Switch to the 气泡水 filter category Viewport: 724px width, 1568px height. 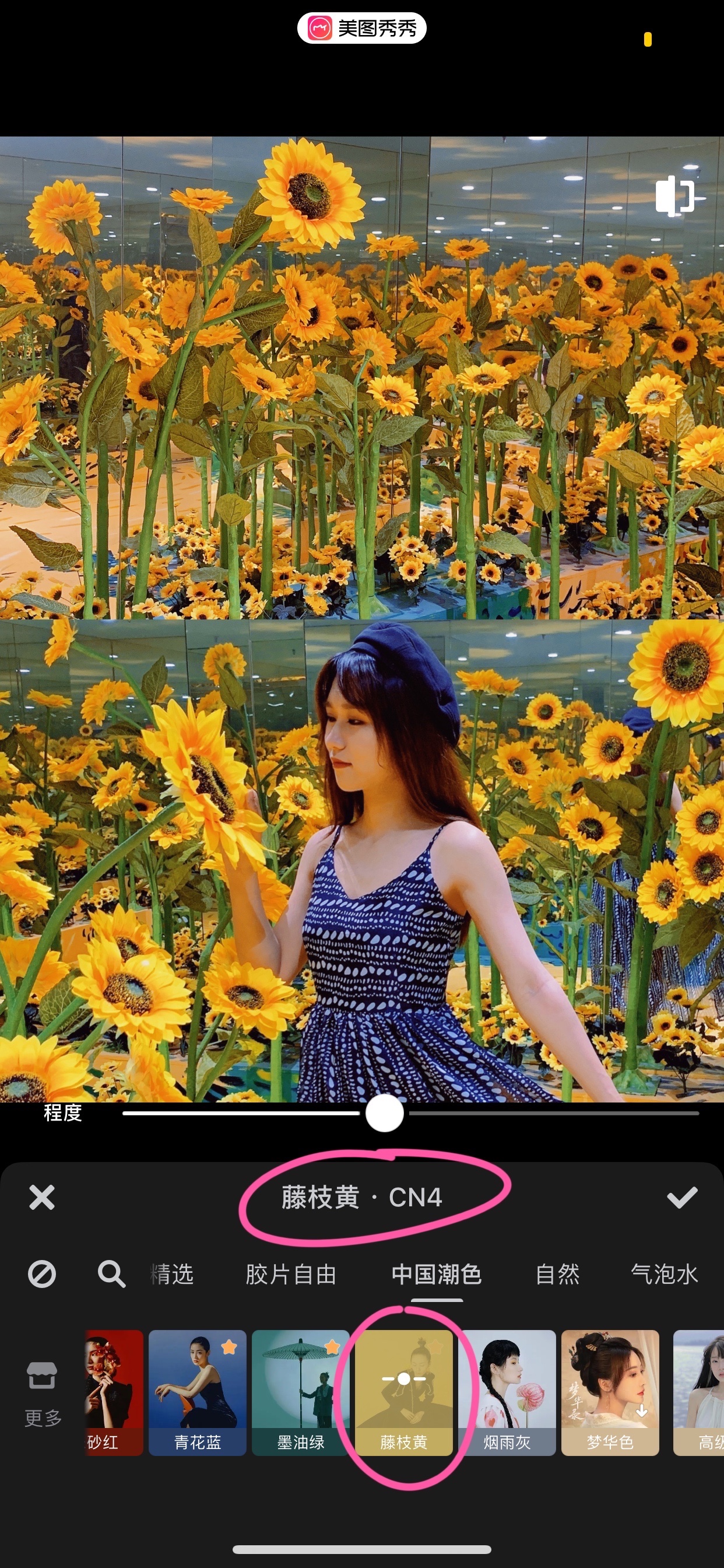point(665,1274)
